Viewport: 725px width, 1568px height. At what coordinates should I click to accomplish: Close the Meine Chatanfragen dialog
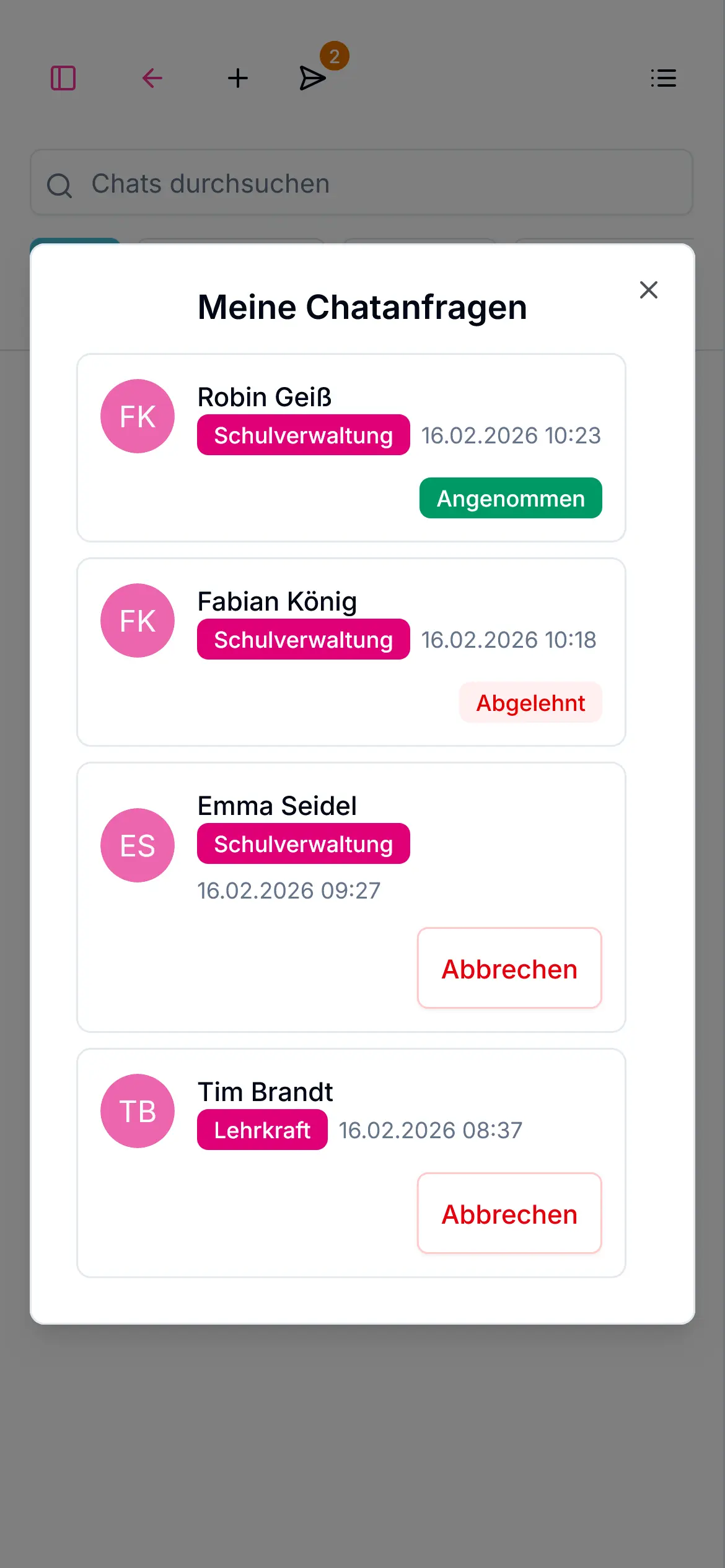tap(648, 290)
